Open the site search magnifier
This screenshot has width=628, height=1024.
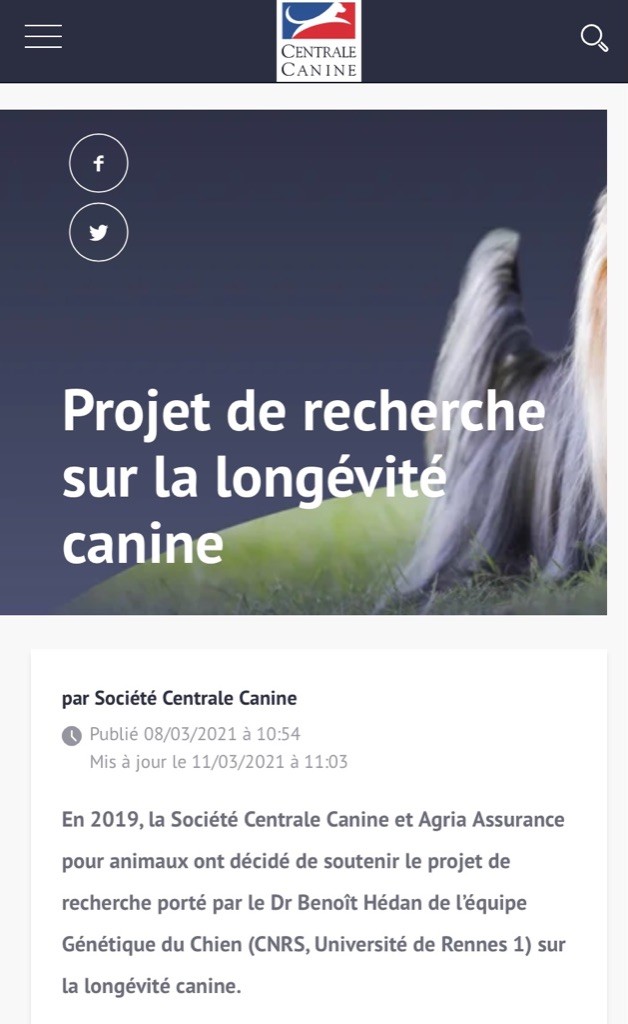(594, 39)
